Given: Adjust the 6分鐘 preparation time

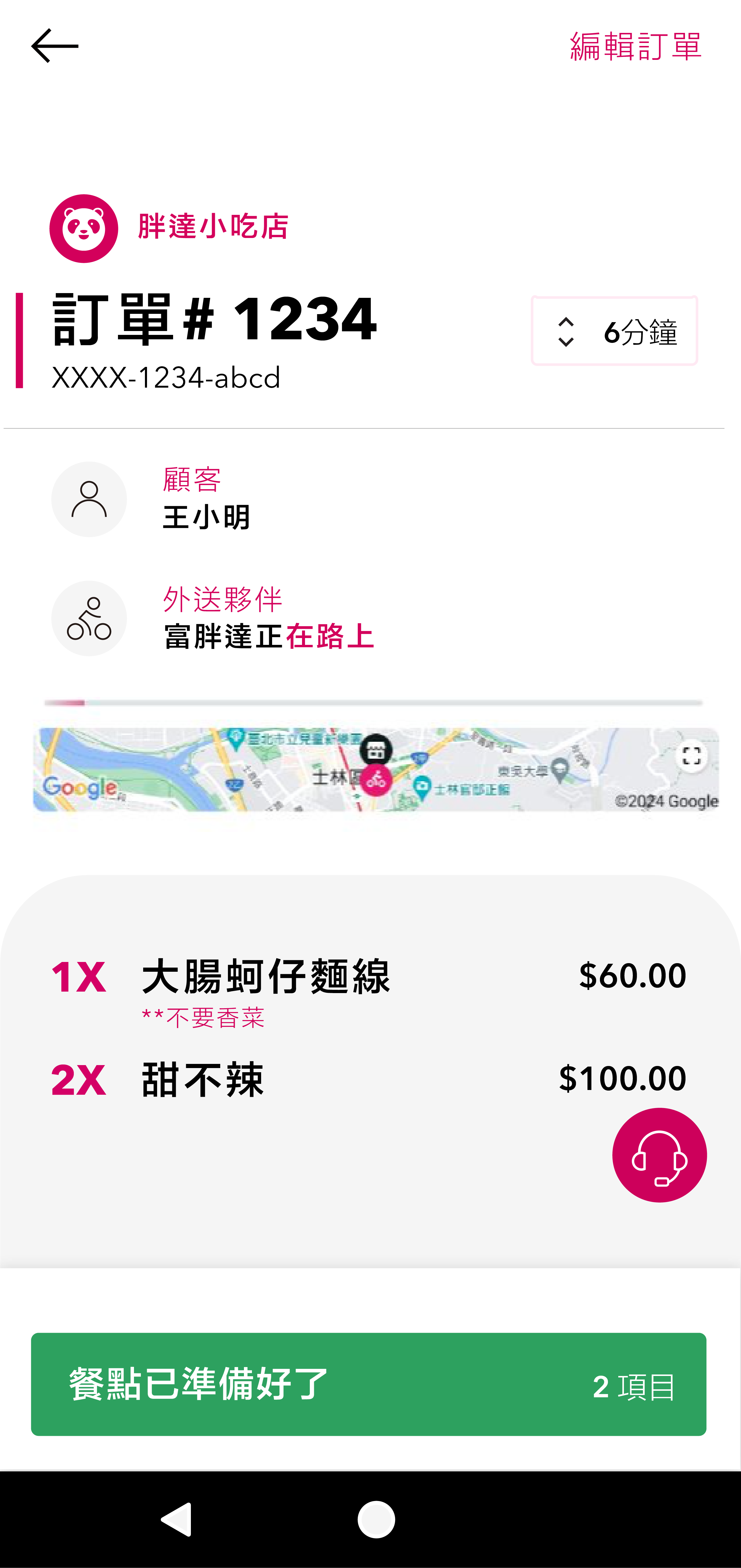Looking at the screenshot, I should point(614,331).
